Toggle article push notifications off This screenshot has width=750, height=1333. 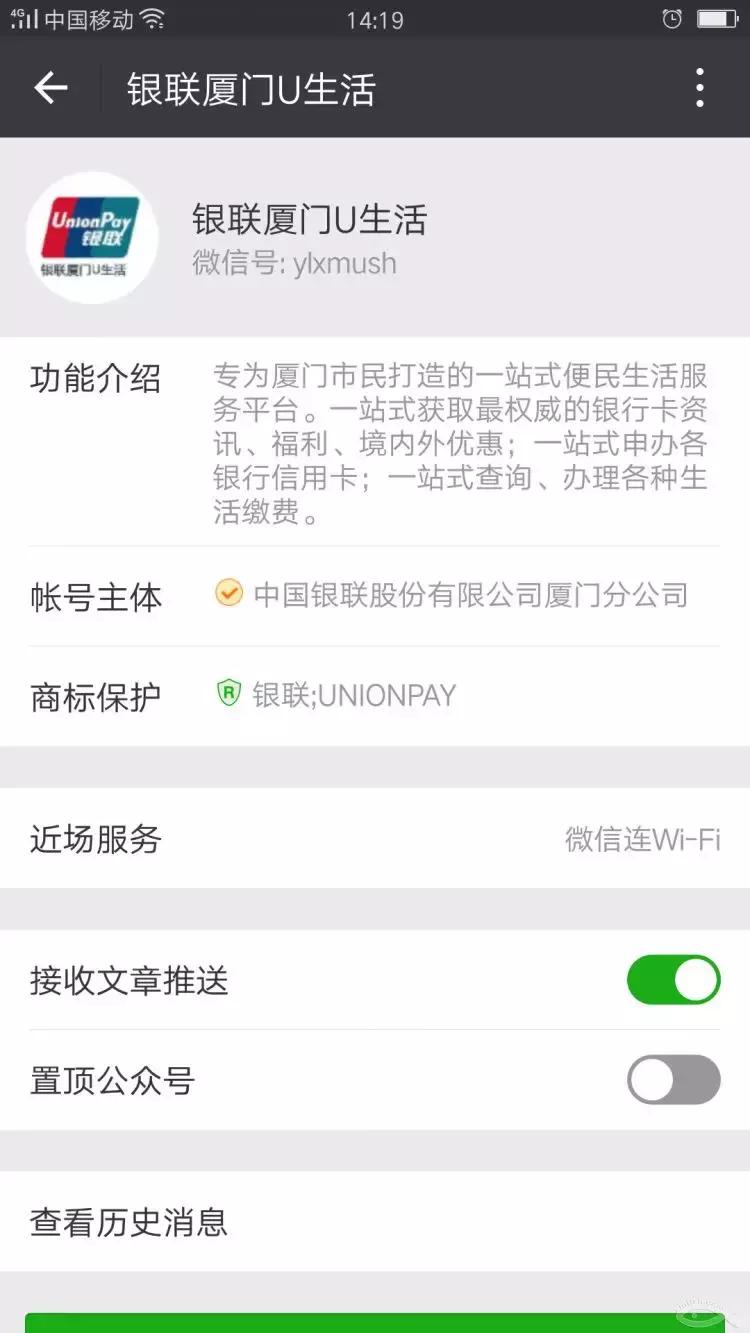click(x=673, y=980)
